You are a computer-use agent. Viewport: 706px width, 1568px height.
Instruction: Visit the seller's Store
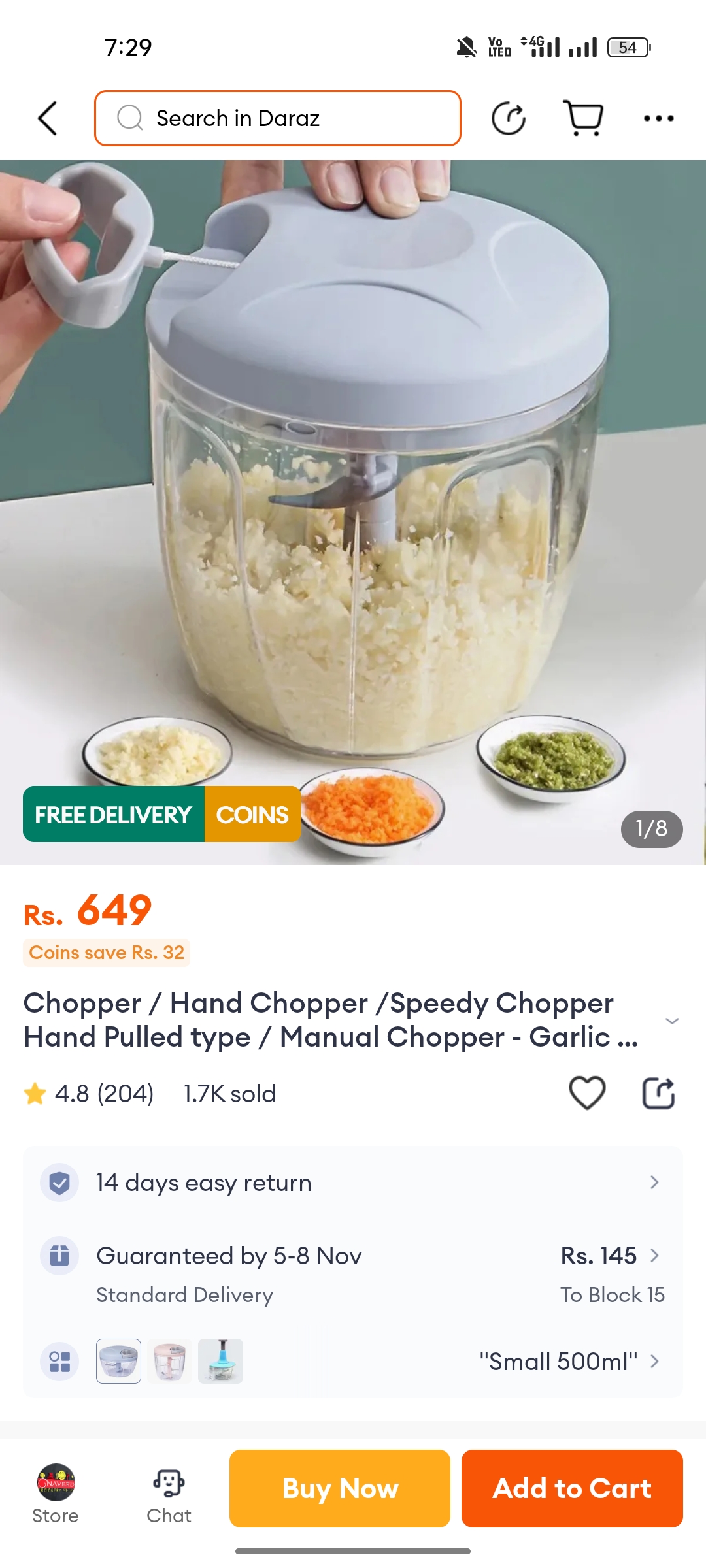[56, 1494]
